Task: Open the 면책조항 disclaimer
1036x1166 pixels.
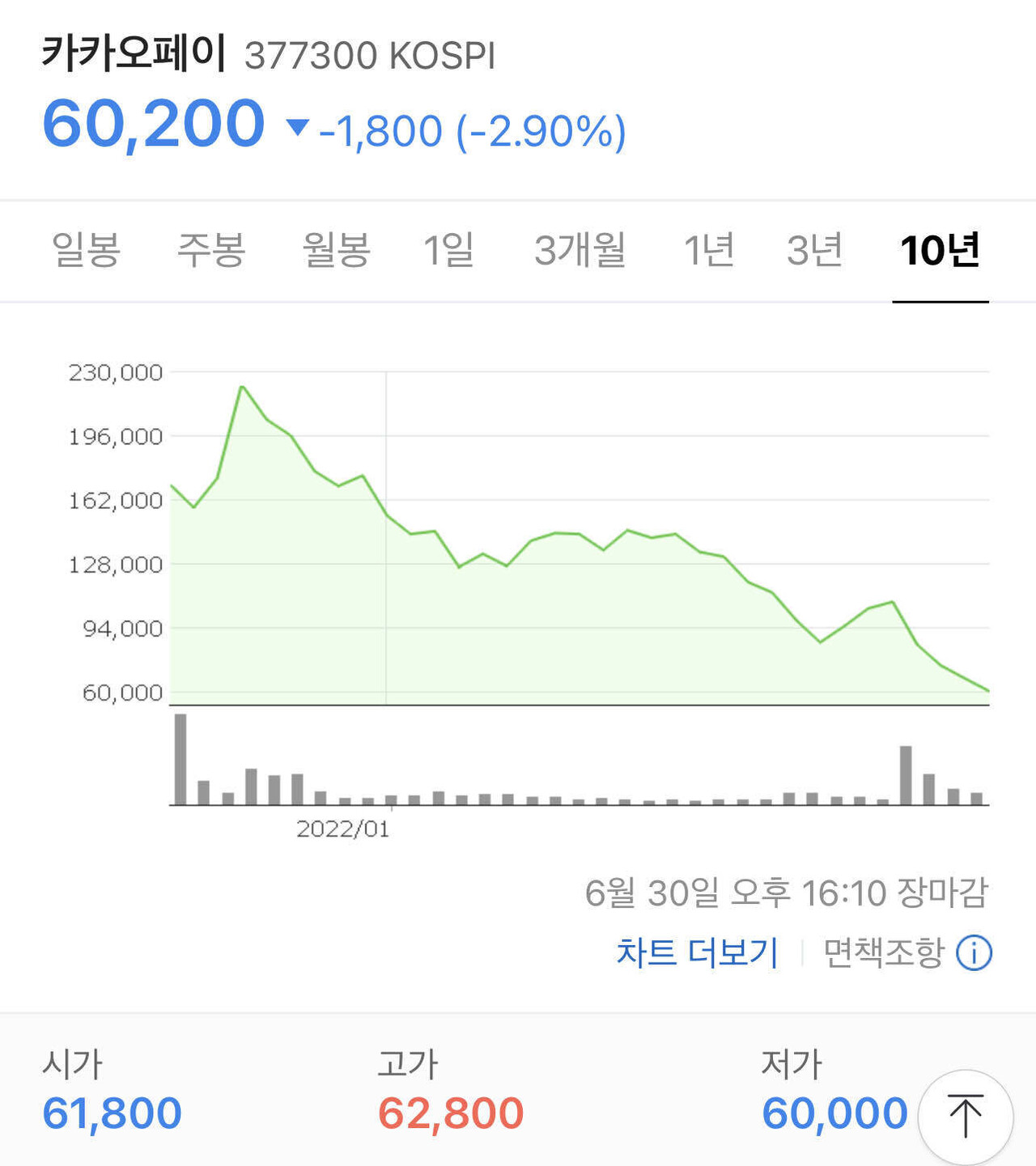Action: pos(882,952)
